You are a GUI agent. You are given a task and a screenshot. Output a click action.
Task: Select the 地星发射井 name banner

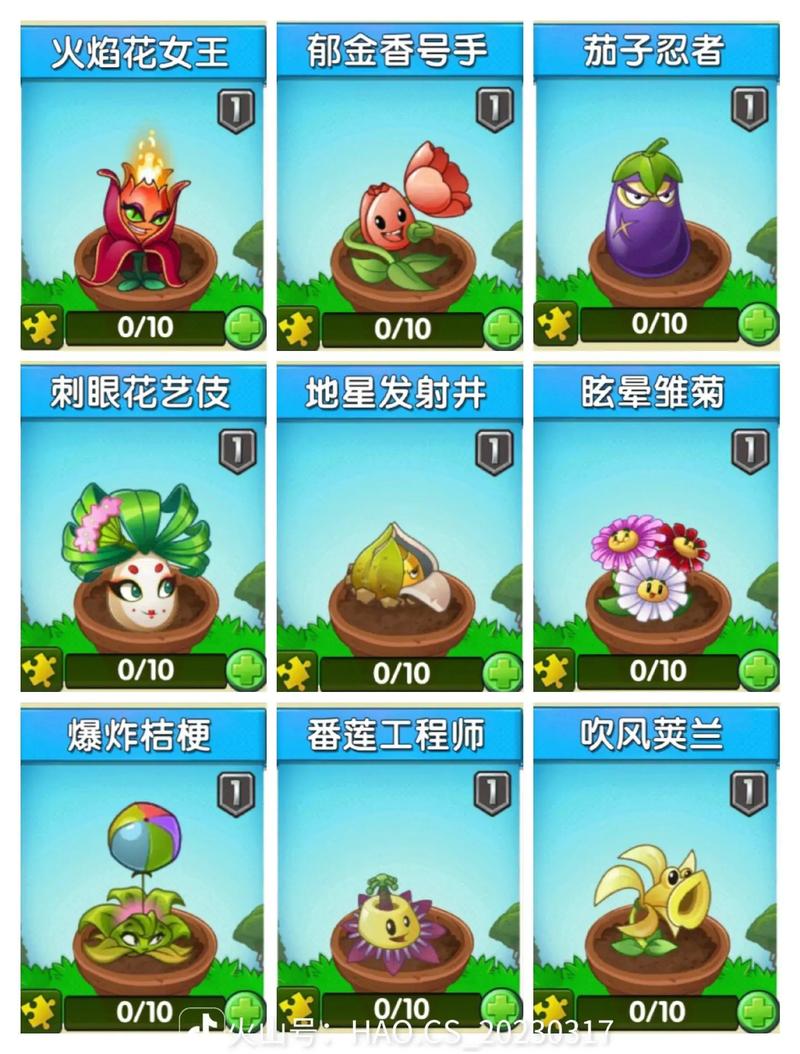tap(400, 392)
